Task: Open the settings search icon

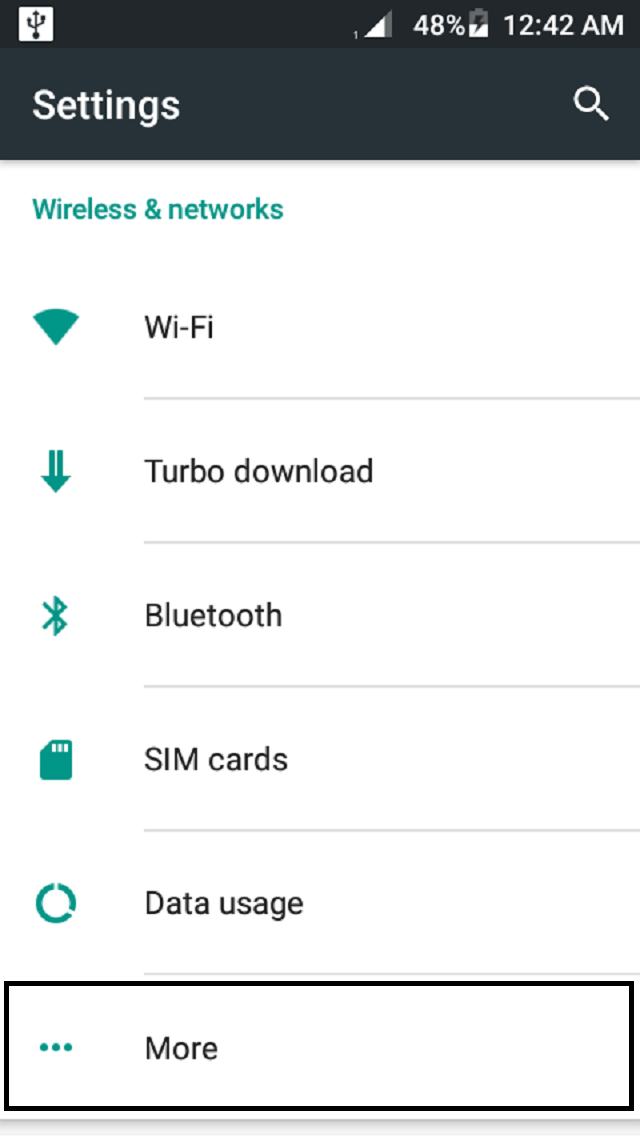Action: (591, 104)
